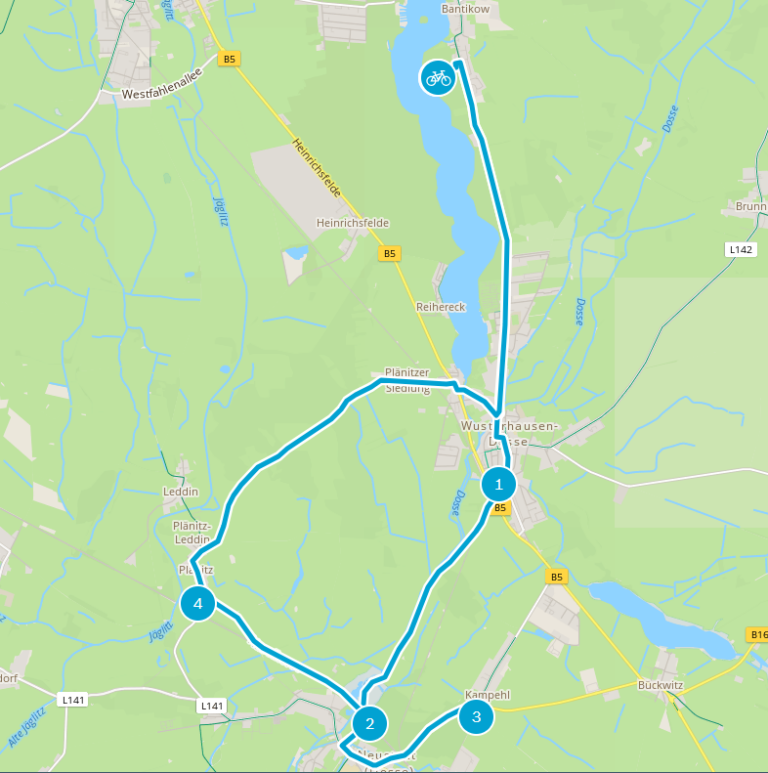Screen dimensions: 768x773
Task: Select waypoint 3 near Kampehl
Action: tap(476, 716)
